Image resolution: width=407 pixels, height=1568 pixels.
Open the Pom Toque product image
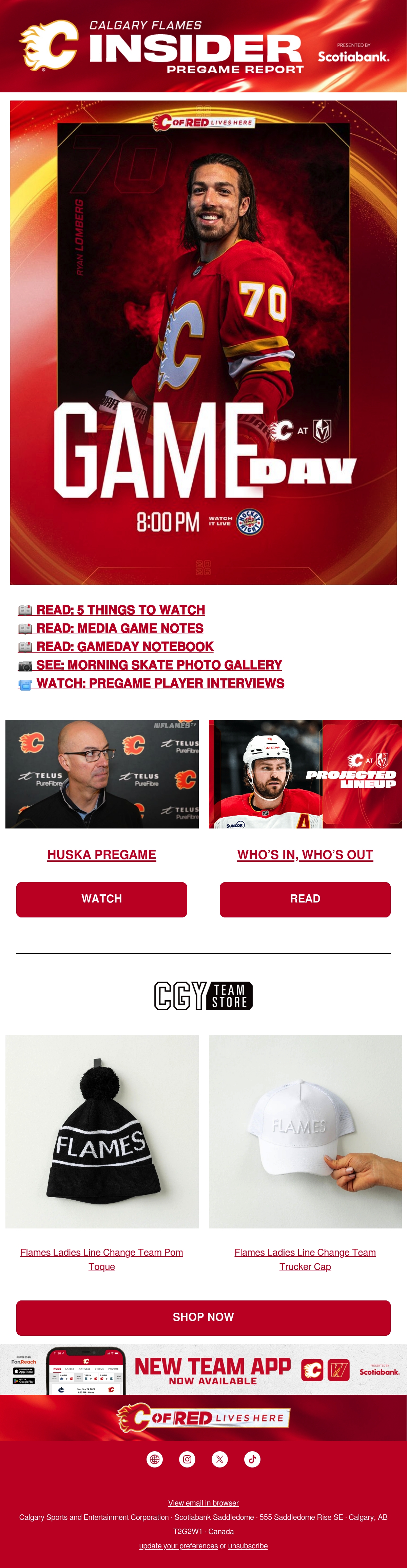(x=102, y=1131)
